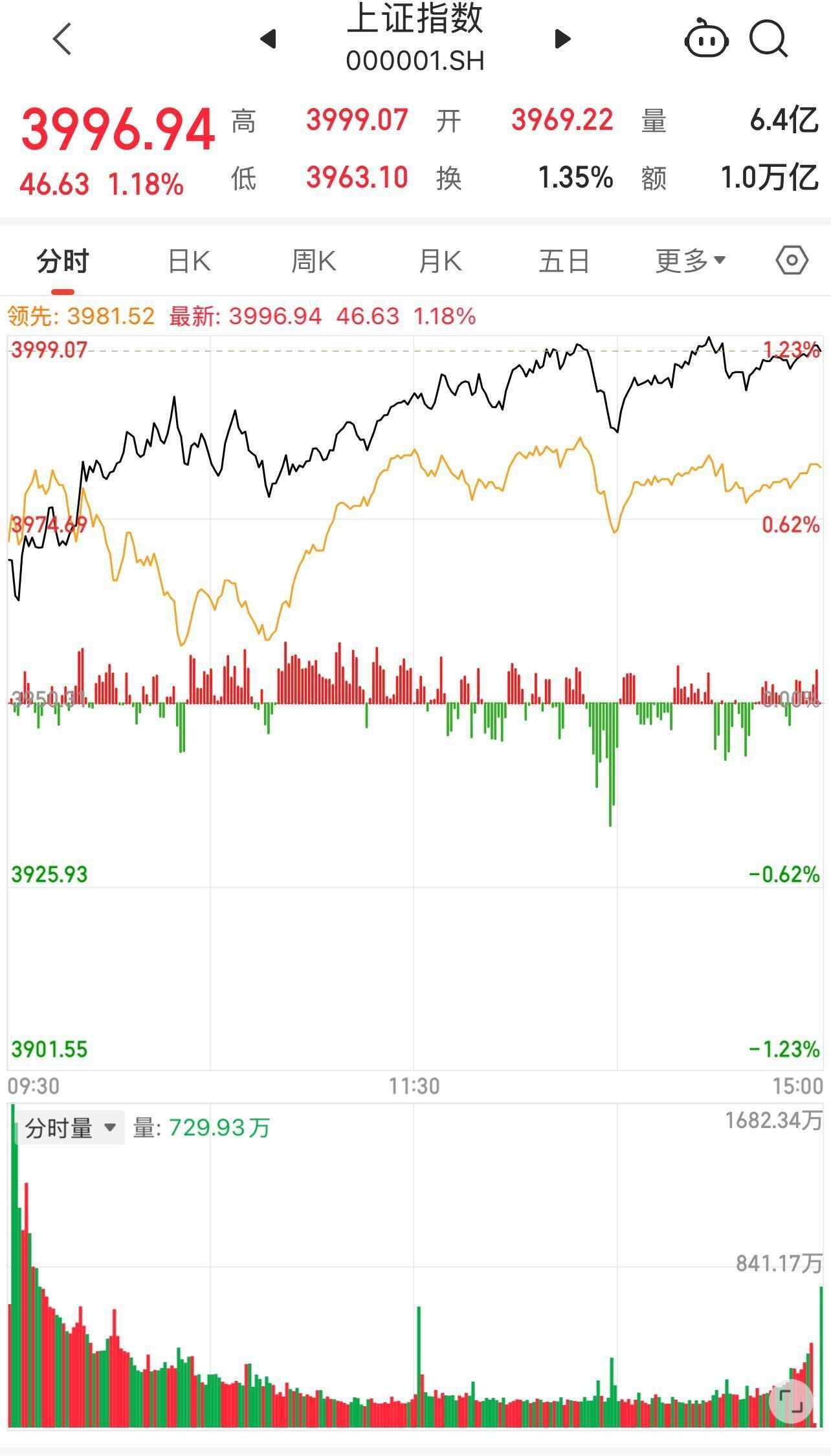The image size is (831, 1456).
Task: Select the 分时 tab
Action: click(63, 260)
